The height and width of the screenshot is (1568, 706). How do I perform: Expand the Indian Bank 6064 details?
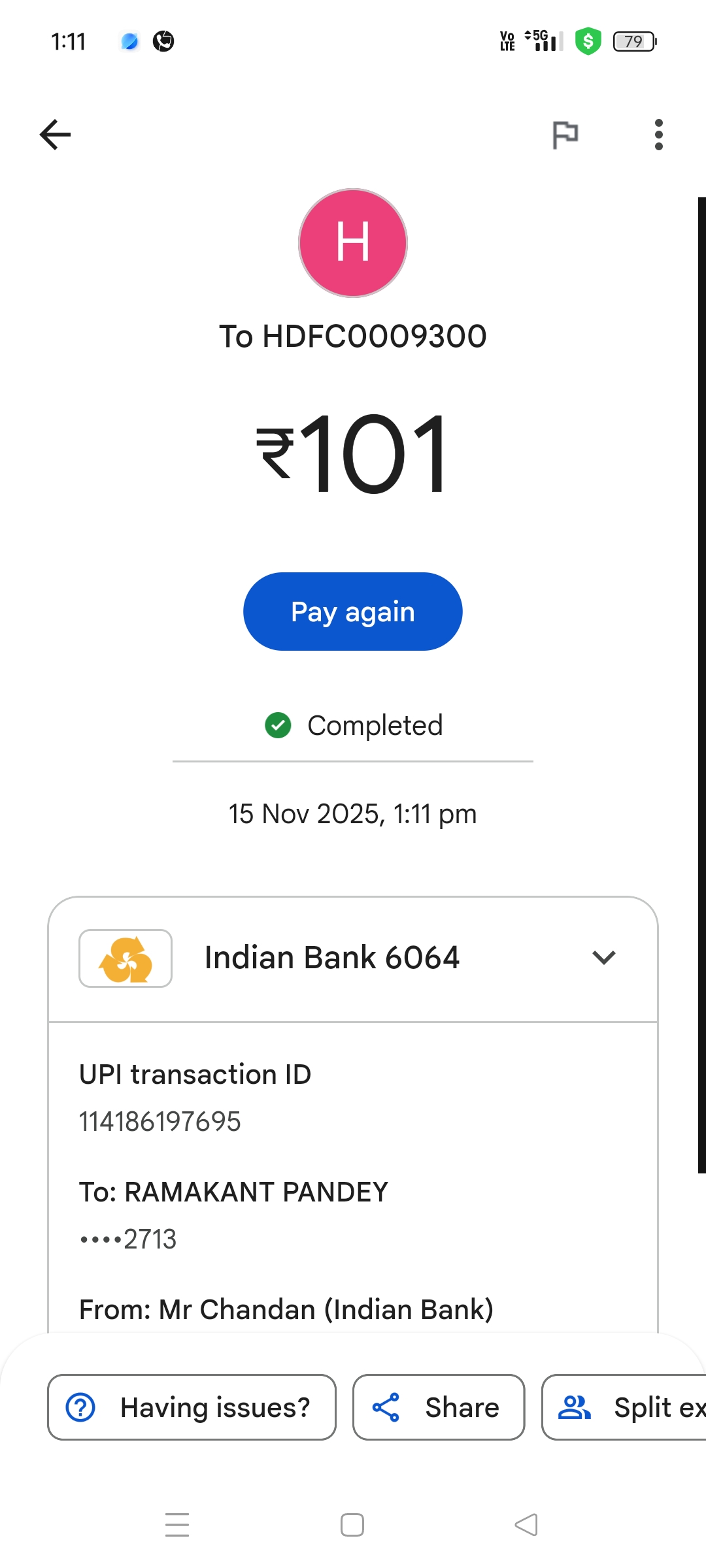[603, 958]
